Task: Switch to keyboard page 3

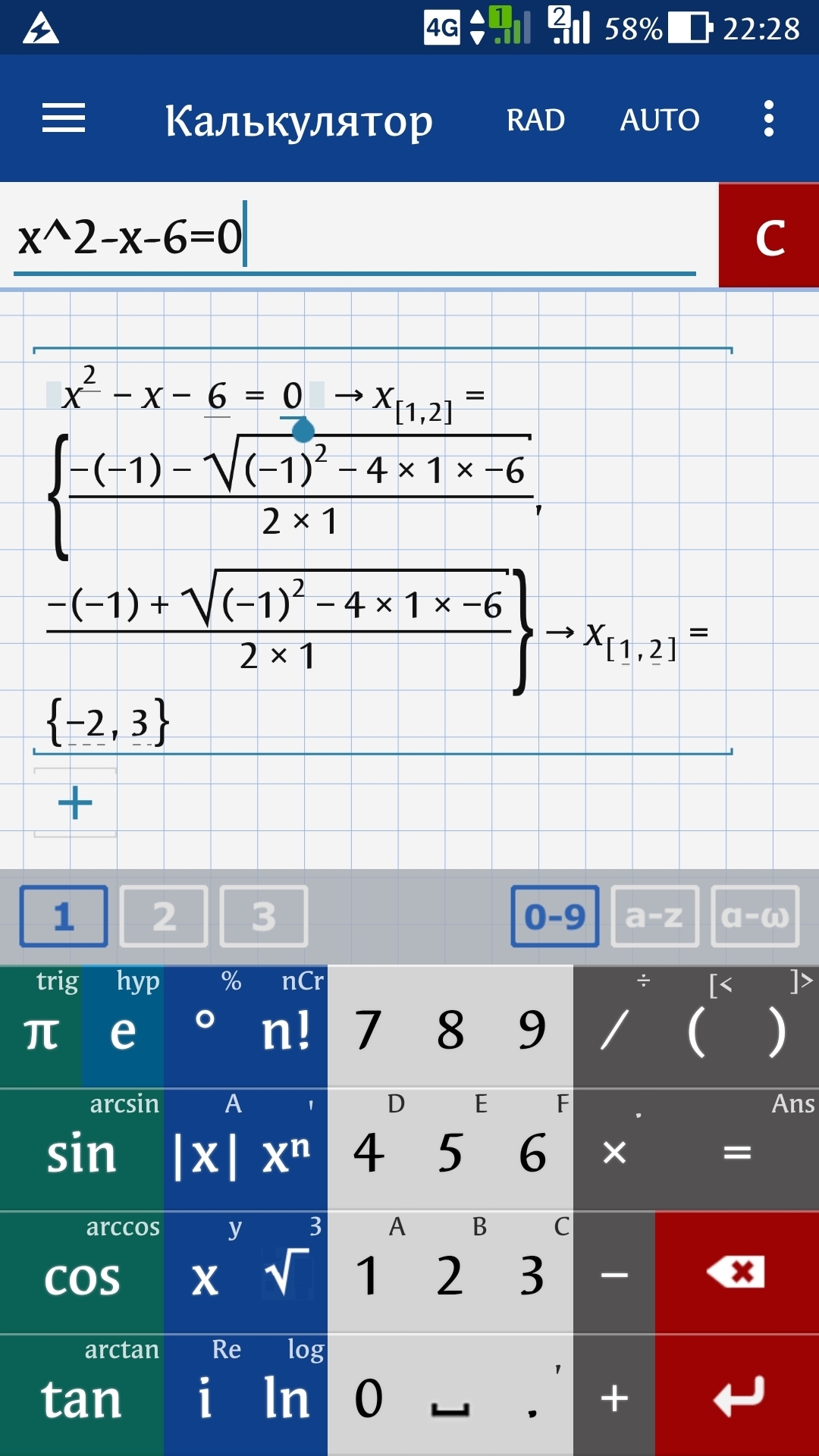Action: [x=264, y=916]
